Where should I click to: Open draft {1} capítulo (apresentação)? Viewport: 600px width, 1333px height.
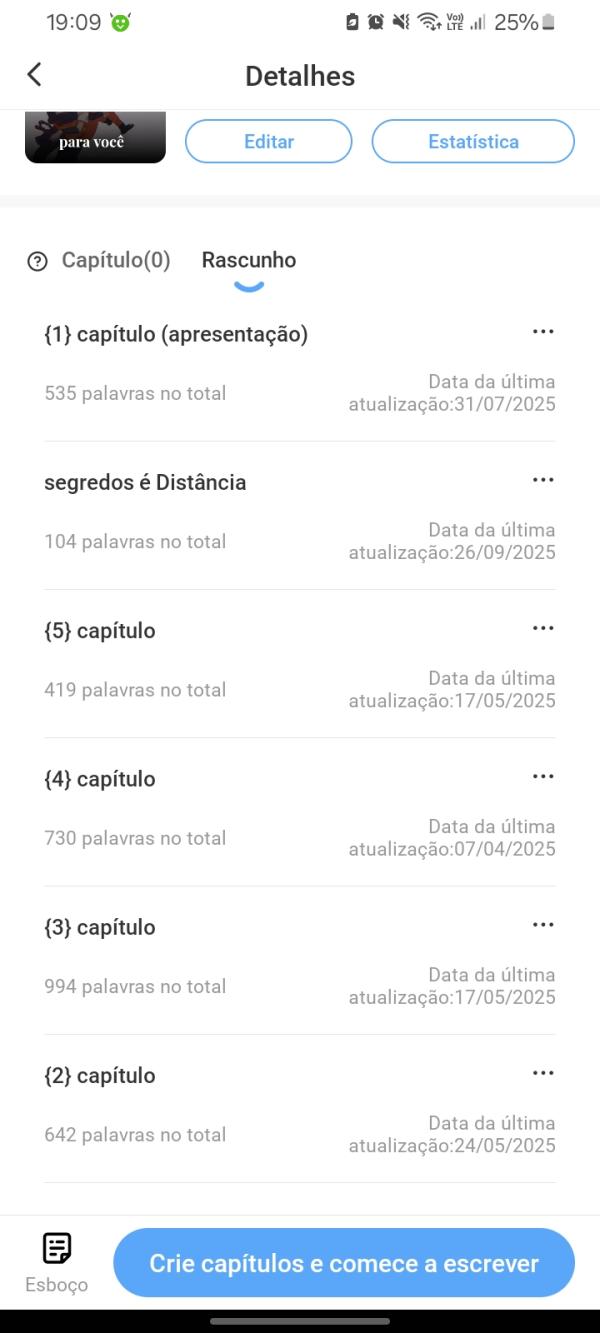pos(176,335)
